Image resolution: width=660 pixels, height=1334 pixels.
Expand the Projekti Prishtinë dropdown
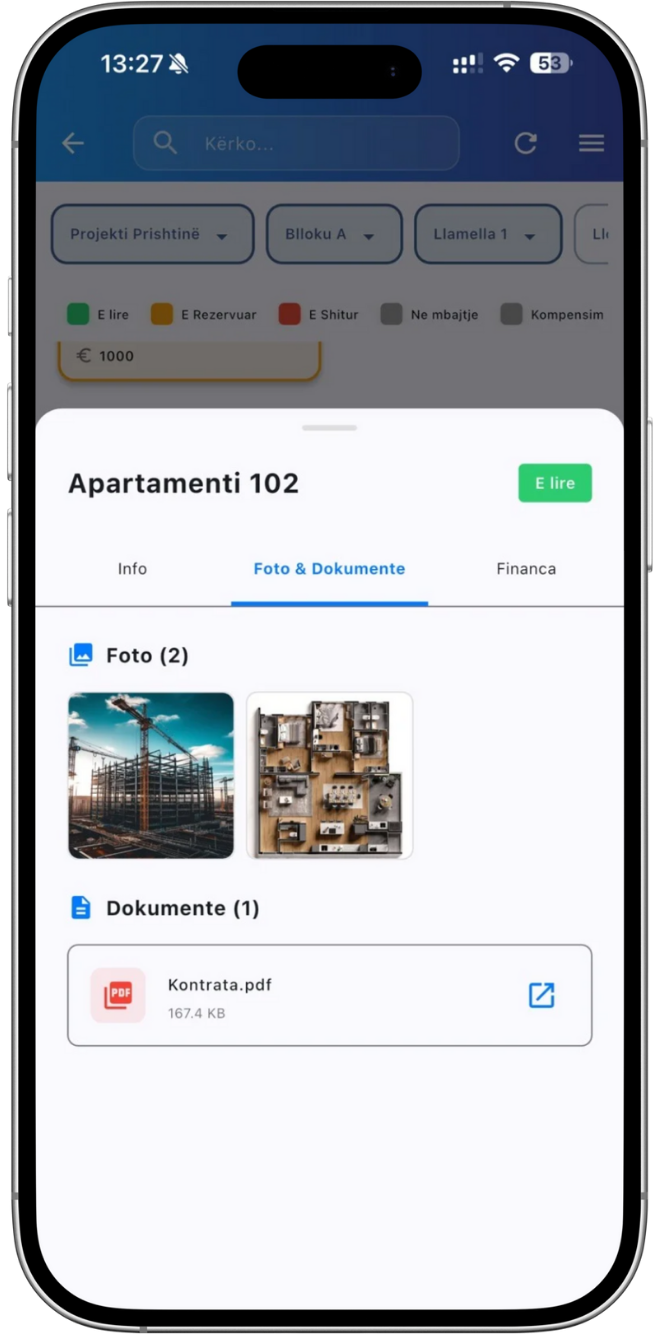[x=152, y=234]
